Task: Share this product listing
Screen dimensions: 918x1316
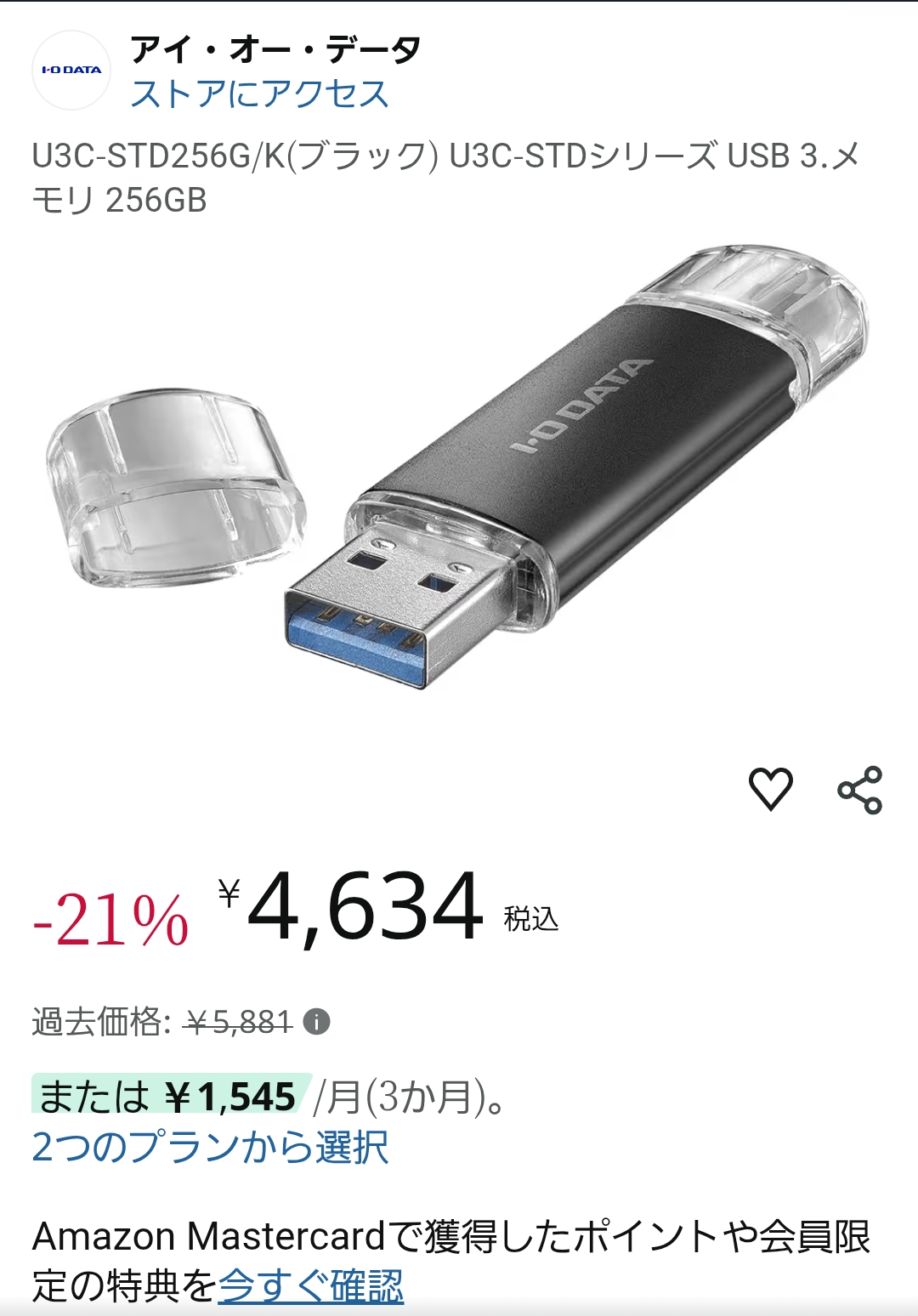Action: click(860, 790)
